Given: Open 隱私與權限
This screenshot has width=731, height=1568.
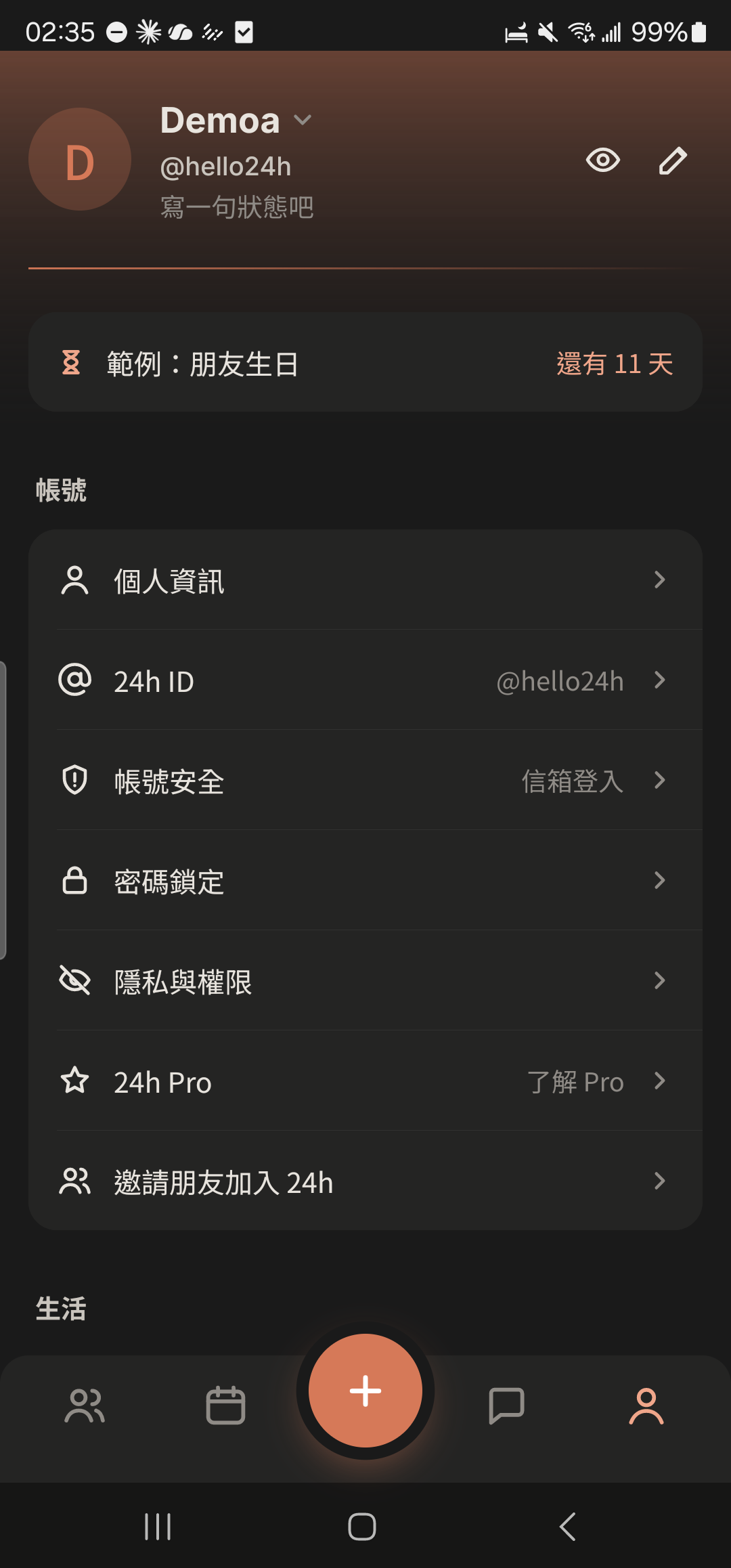Looking at the screenshot, I should pyautogui.click(x=365, y=981).
